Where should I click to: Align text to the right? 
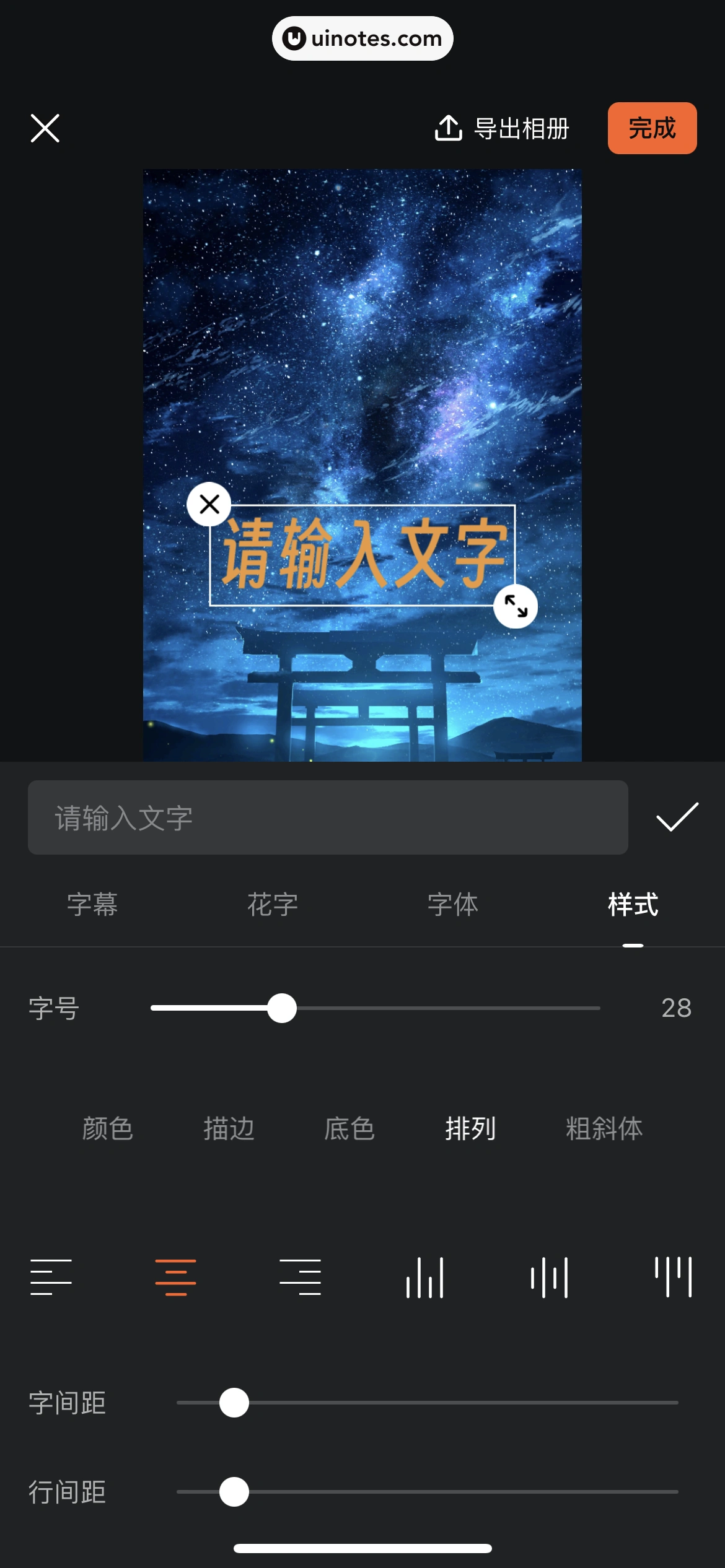point(301,1277)
